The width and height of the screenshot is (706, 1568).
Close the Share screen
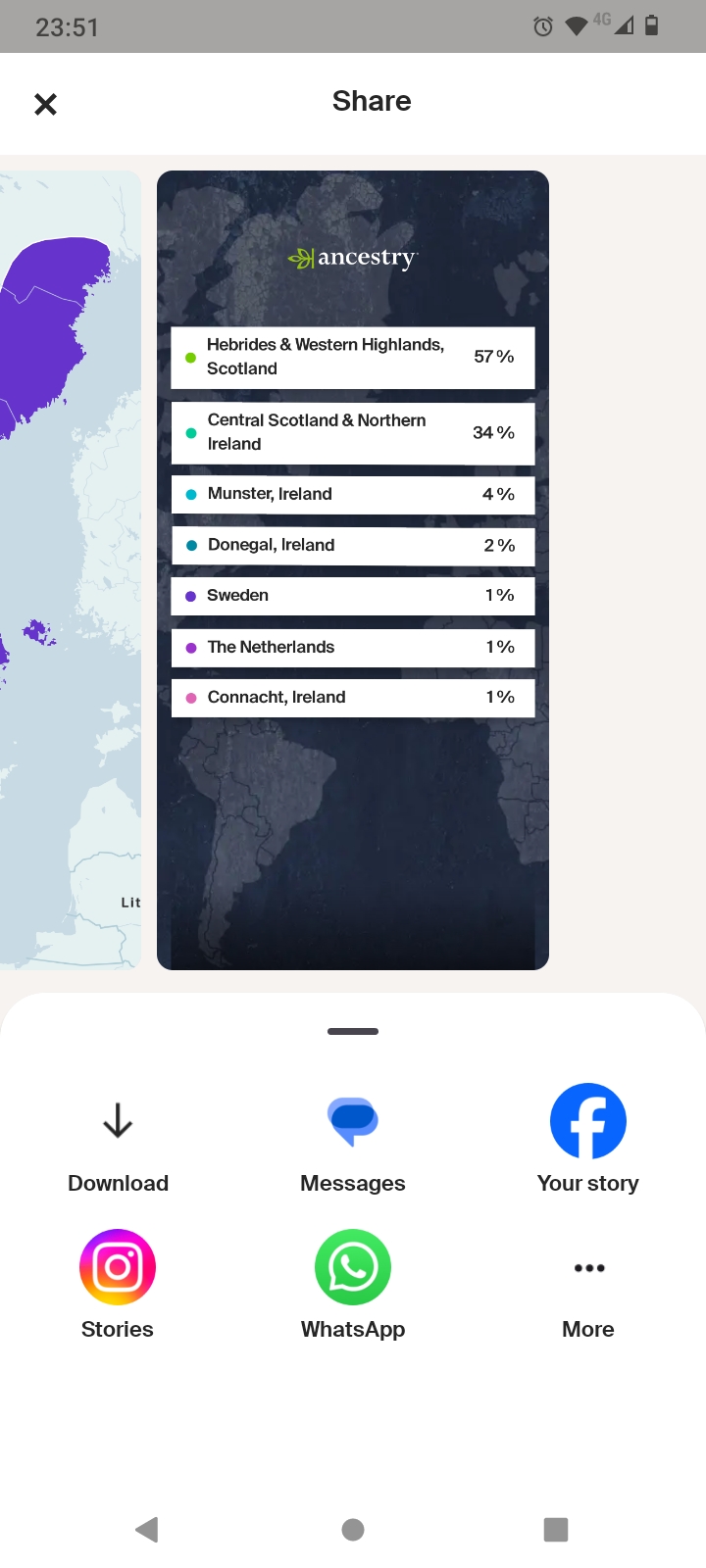[45, 104]
